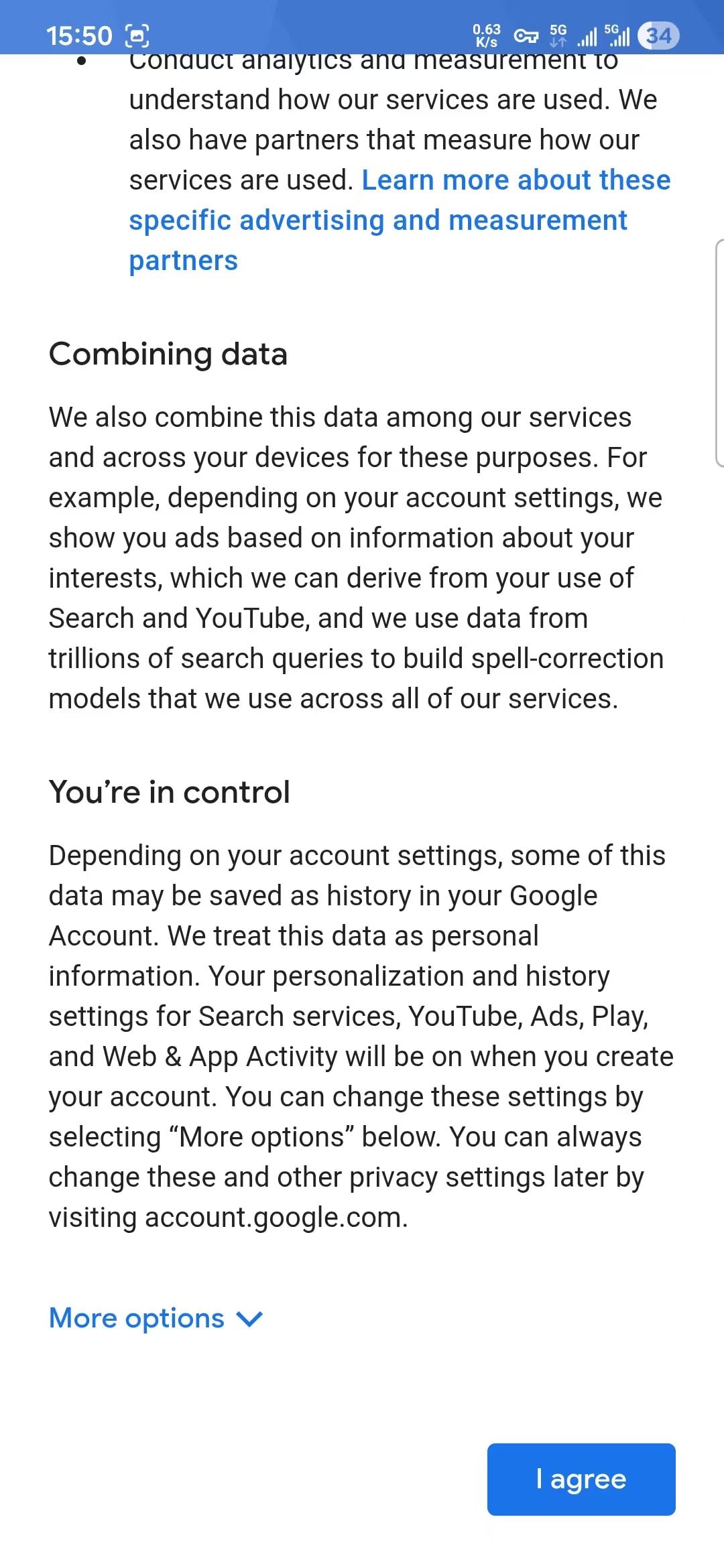Tap the I agree button
724x1568 pixels.
pos(581,1479)
